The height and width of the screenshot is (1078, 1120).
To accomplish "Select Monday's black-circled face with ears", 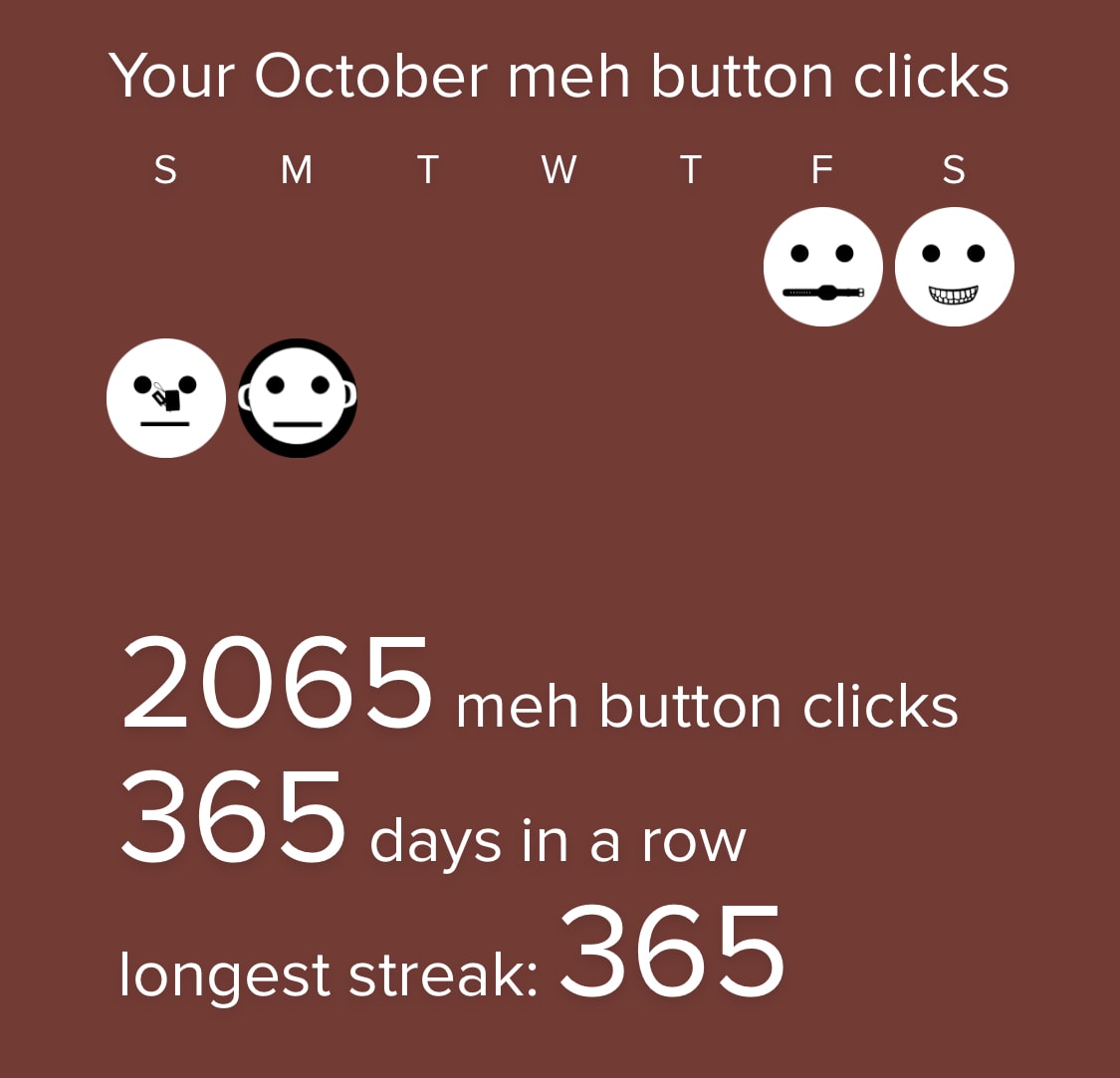I will [298, 398].
